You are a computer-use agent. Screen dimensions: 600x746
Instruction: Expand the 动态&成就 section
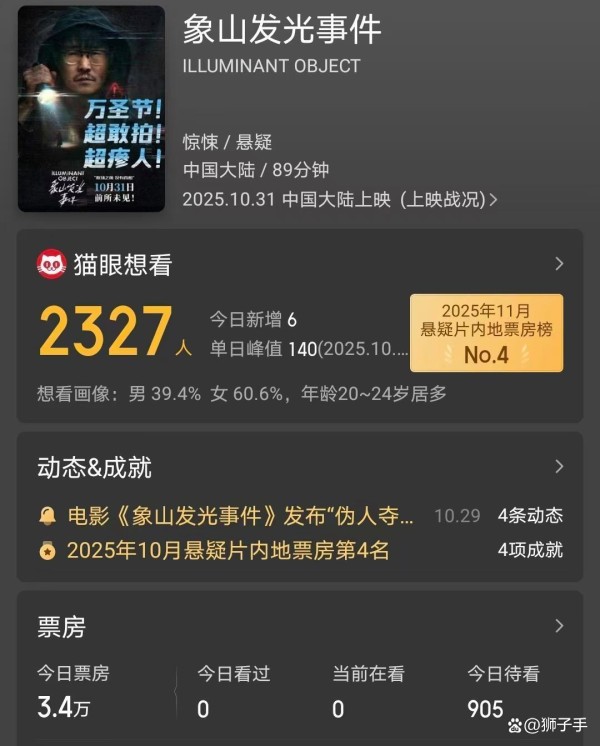click(x=559, y=467)
